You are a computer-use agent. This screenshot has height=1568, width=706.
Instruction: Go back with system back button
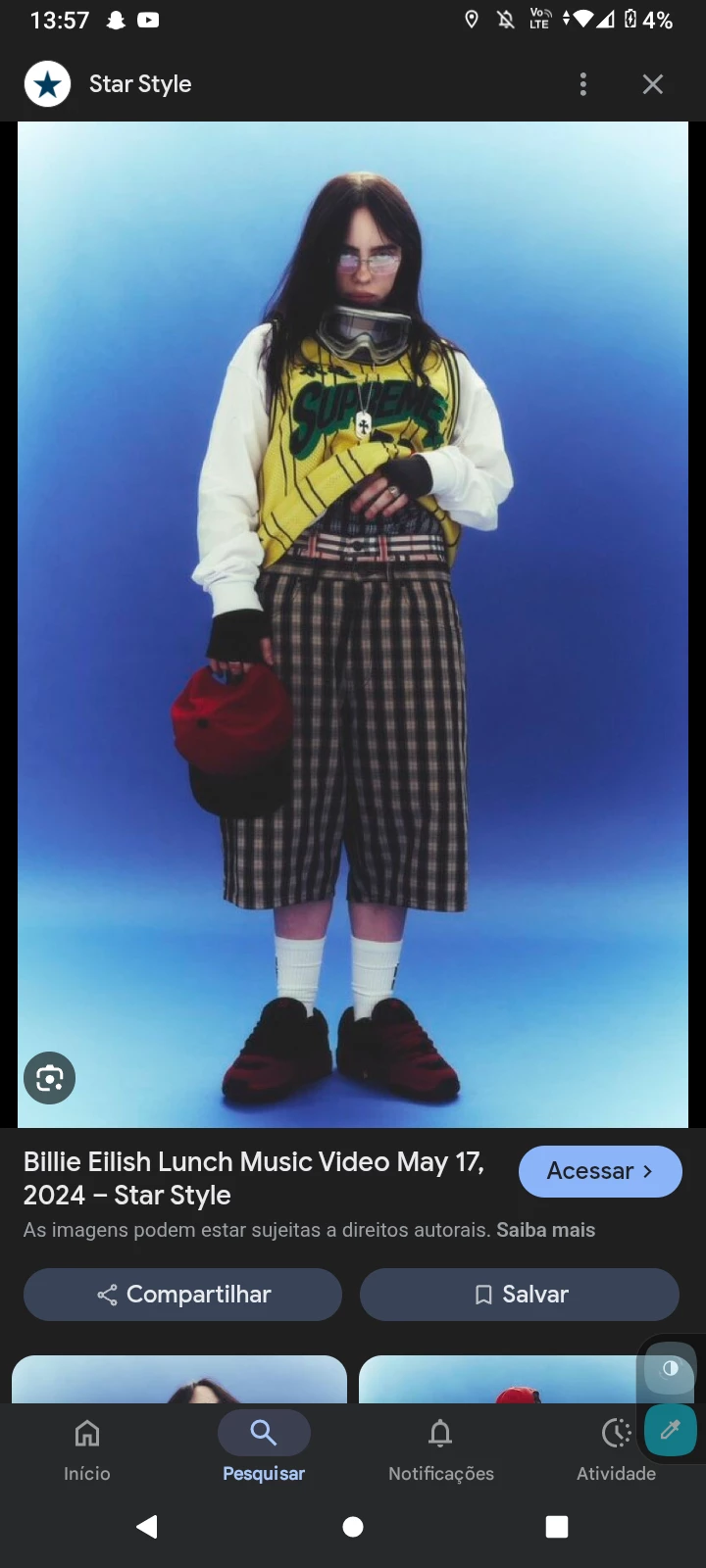point(147,1526)
